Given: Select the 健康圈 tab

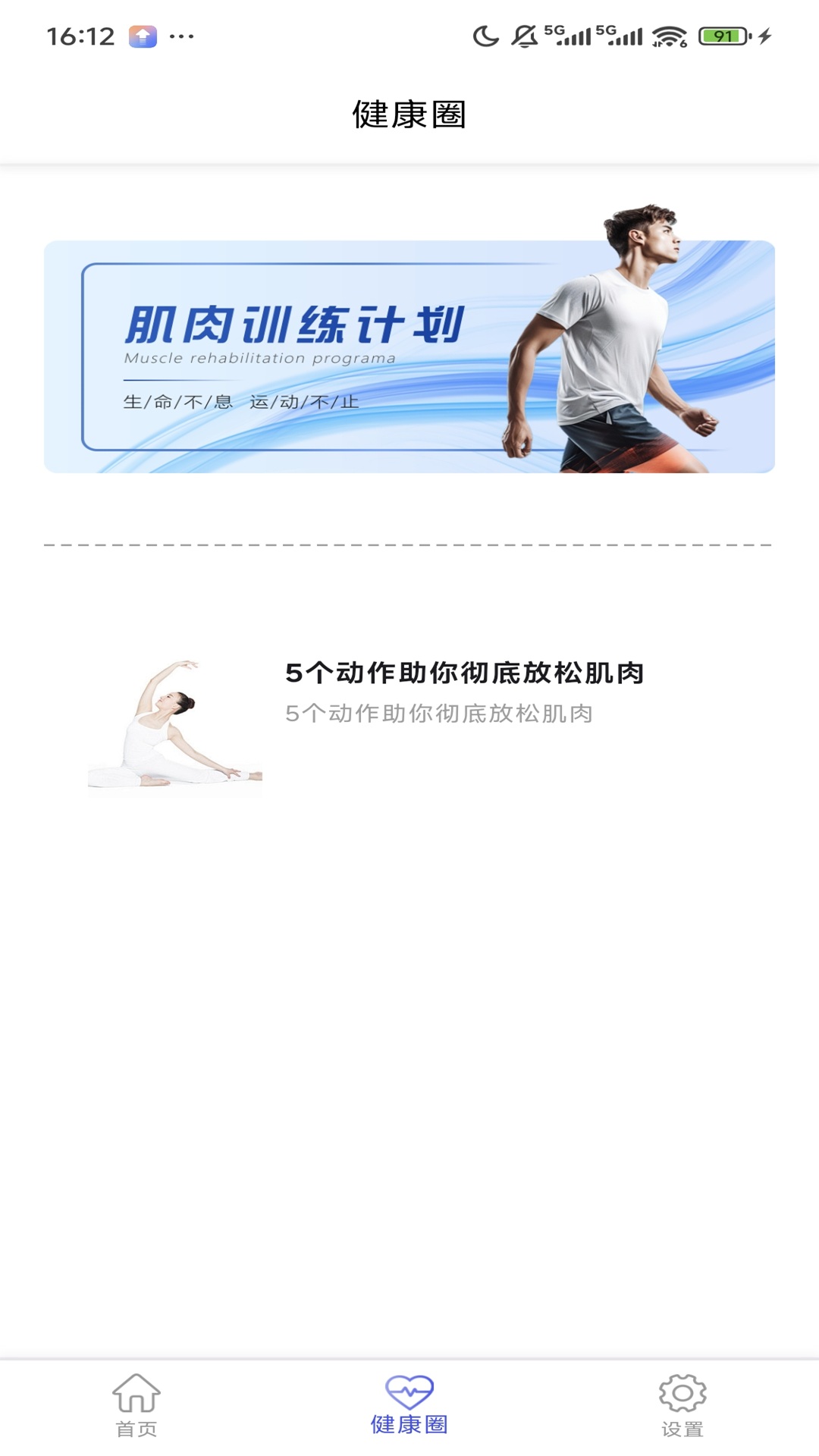Looking at the screenshot, I should click(x=409, y=1405).
